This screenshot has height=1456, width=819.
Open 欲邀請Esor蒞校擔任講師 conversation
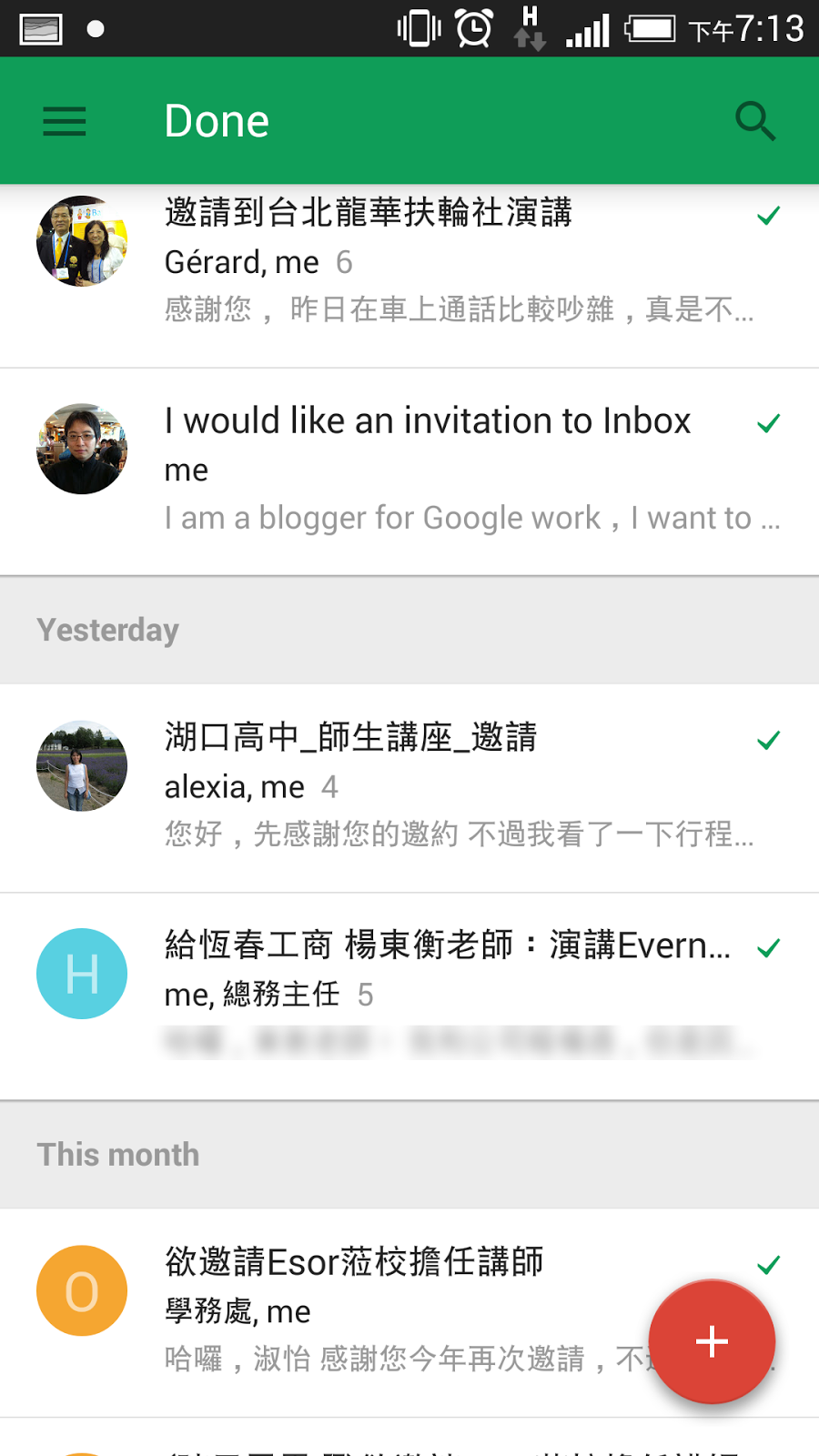click(x=355, y=1262)
